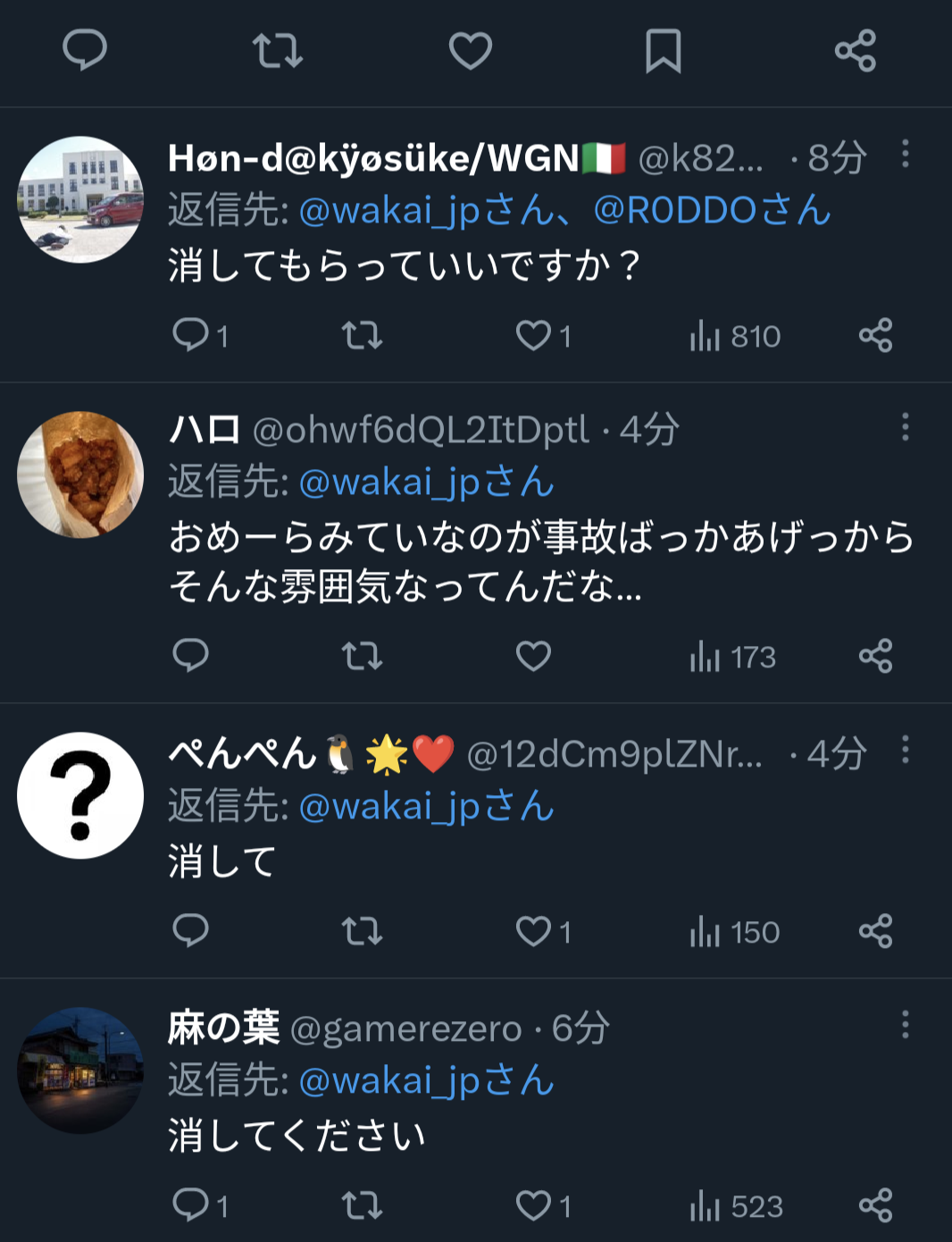Like 麻の葉's reply

pos(534,1205)
